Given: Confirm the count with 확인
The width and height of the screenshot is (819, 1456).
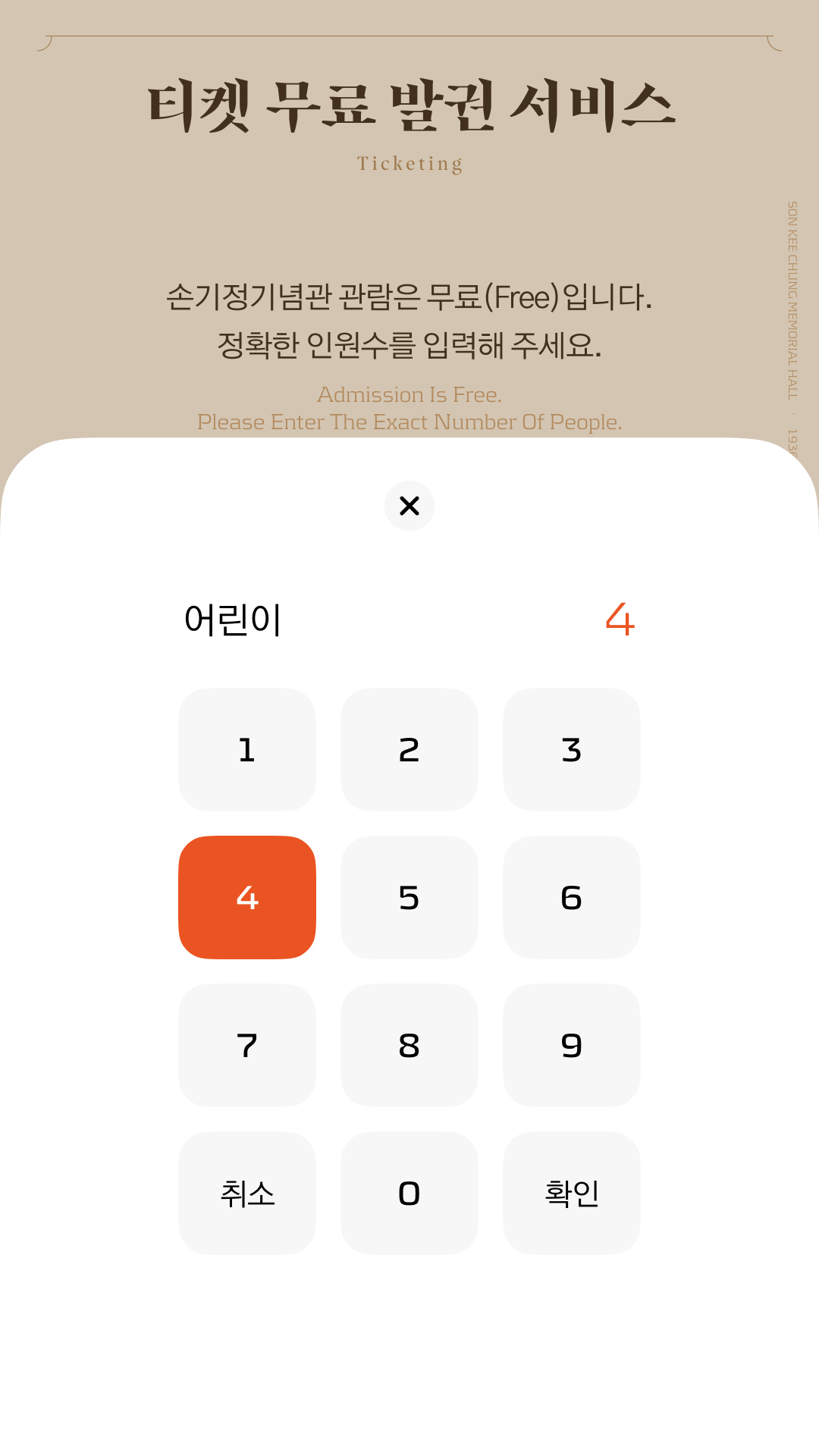Looking at the screenshot, I should 572,1194.
